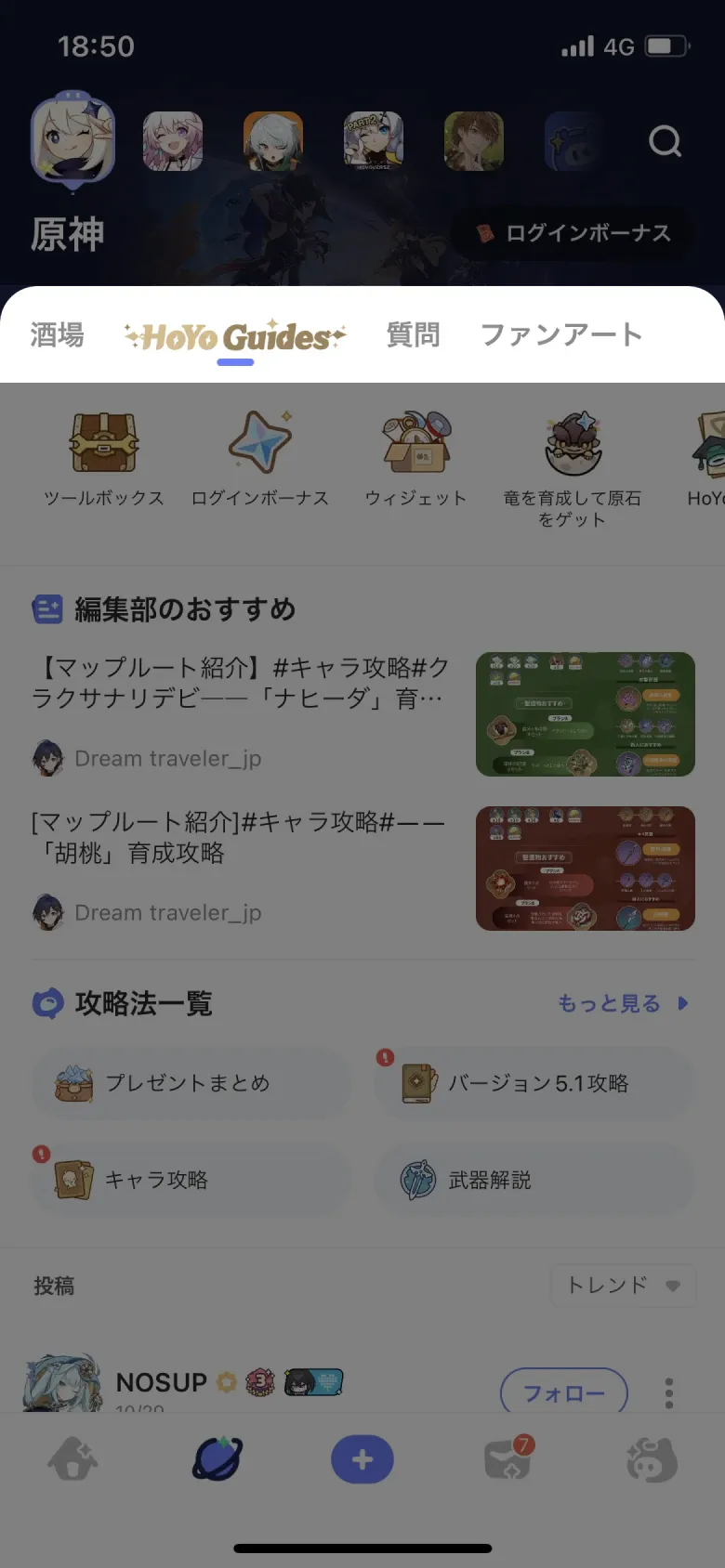Tap the home icon in bottom navigation
This screenshot has height=1568, width=725.
click(72, 1458)
